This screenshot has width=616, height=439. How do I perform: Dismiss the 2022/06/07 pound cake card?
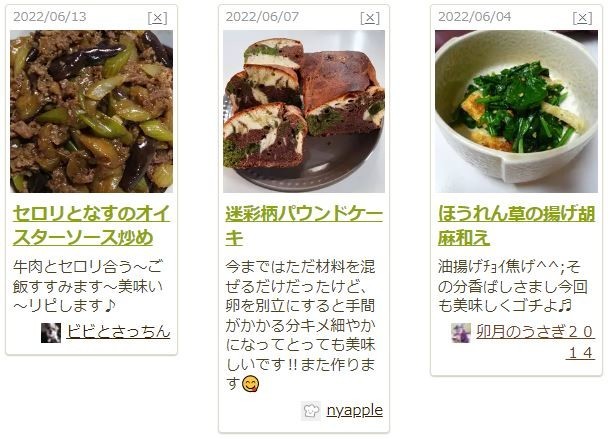370,18
